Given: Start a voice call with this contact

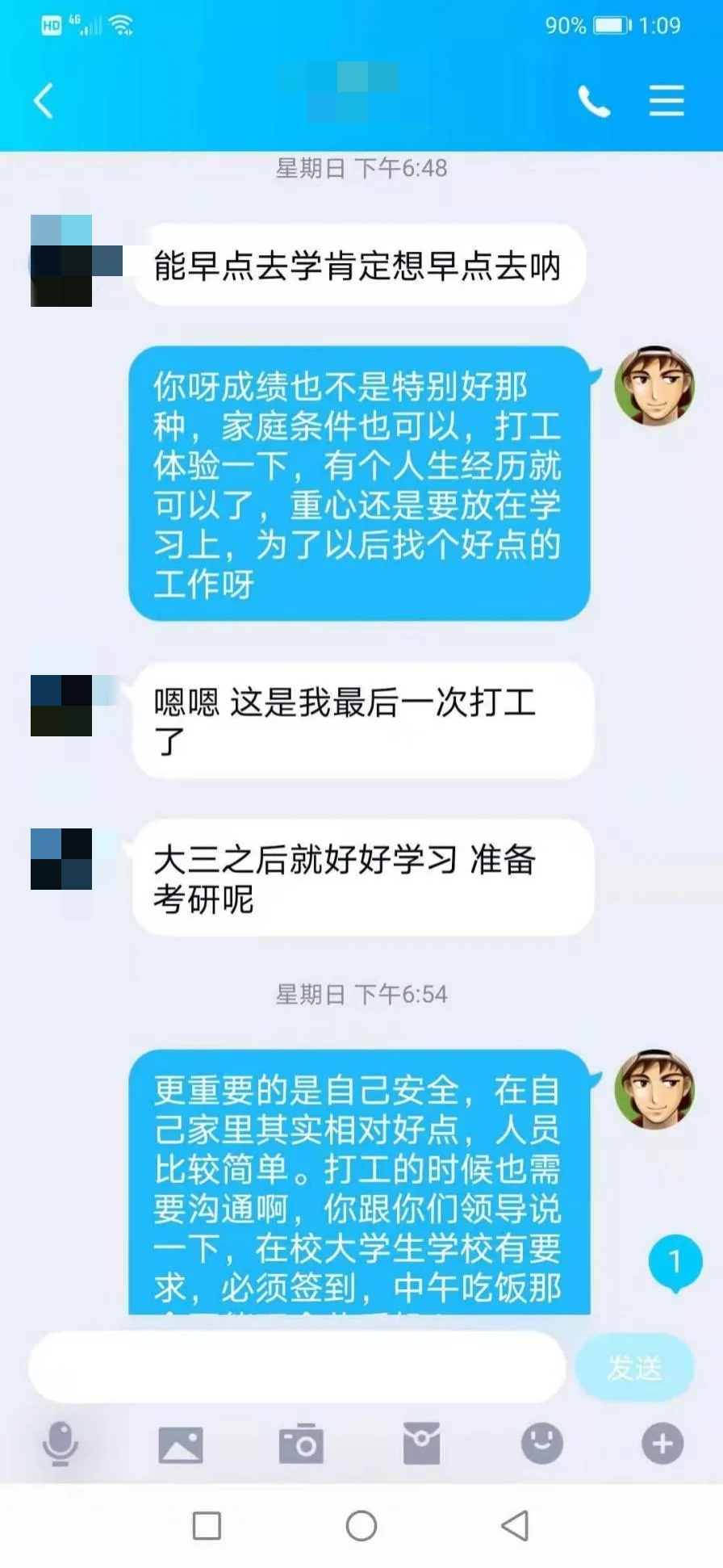Looking at the screenshot, I should tap(594, 102).
